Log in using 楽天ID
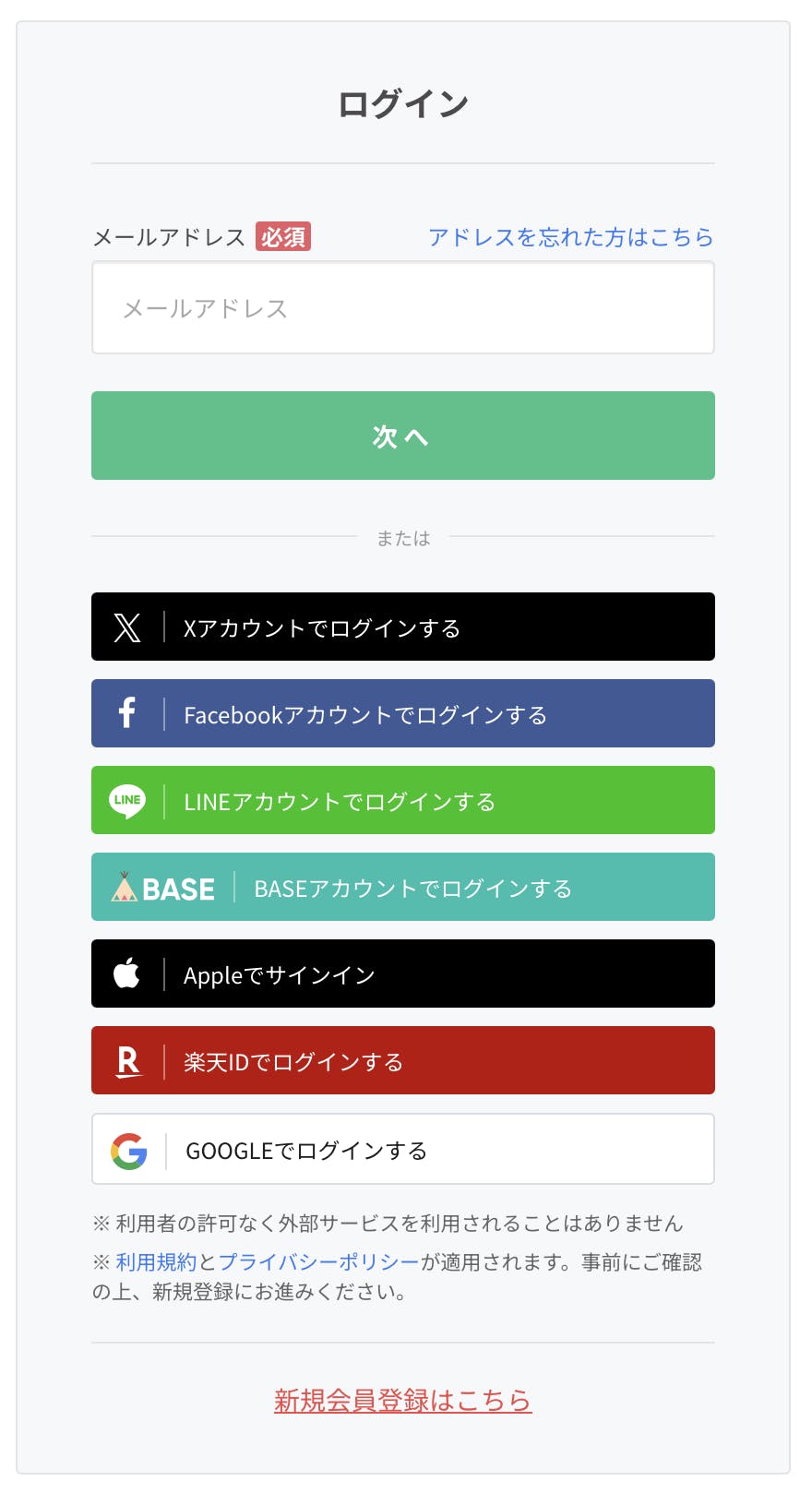812x1493 pixels. tap(402, 1061)
